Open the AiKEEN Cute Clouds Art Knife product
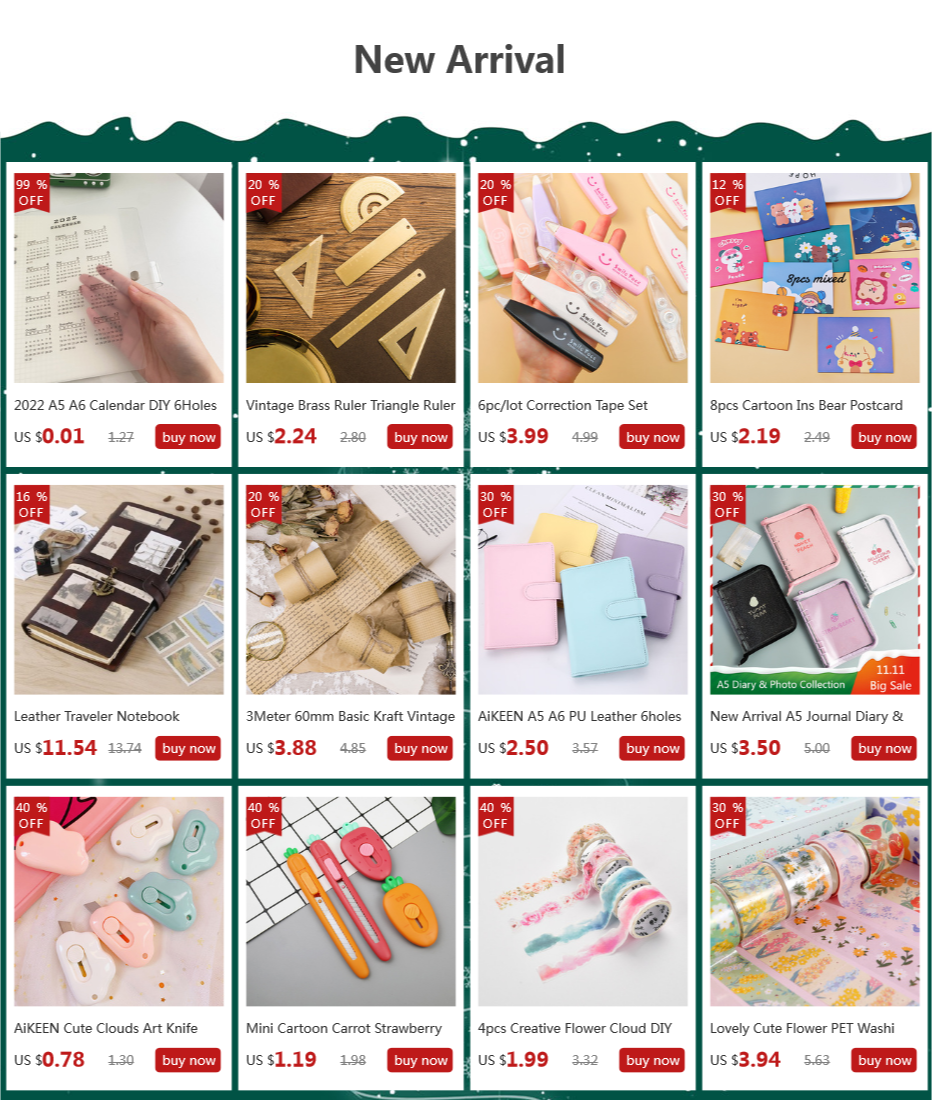The height and width of the screenshot is (1100, 932). click(119, 901)
